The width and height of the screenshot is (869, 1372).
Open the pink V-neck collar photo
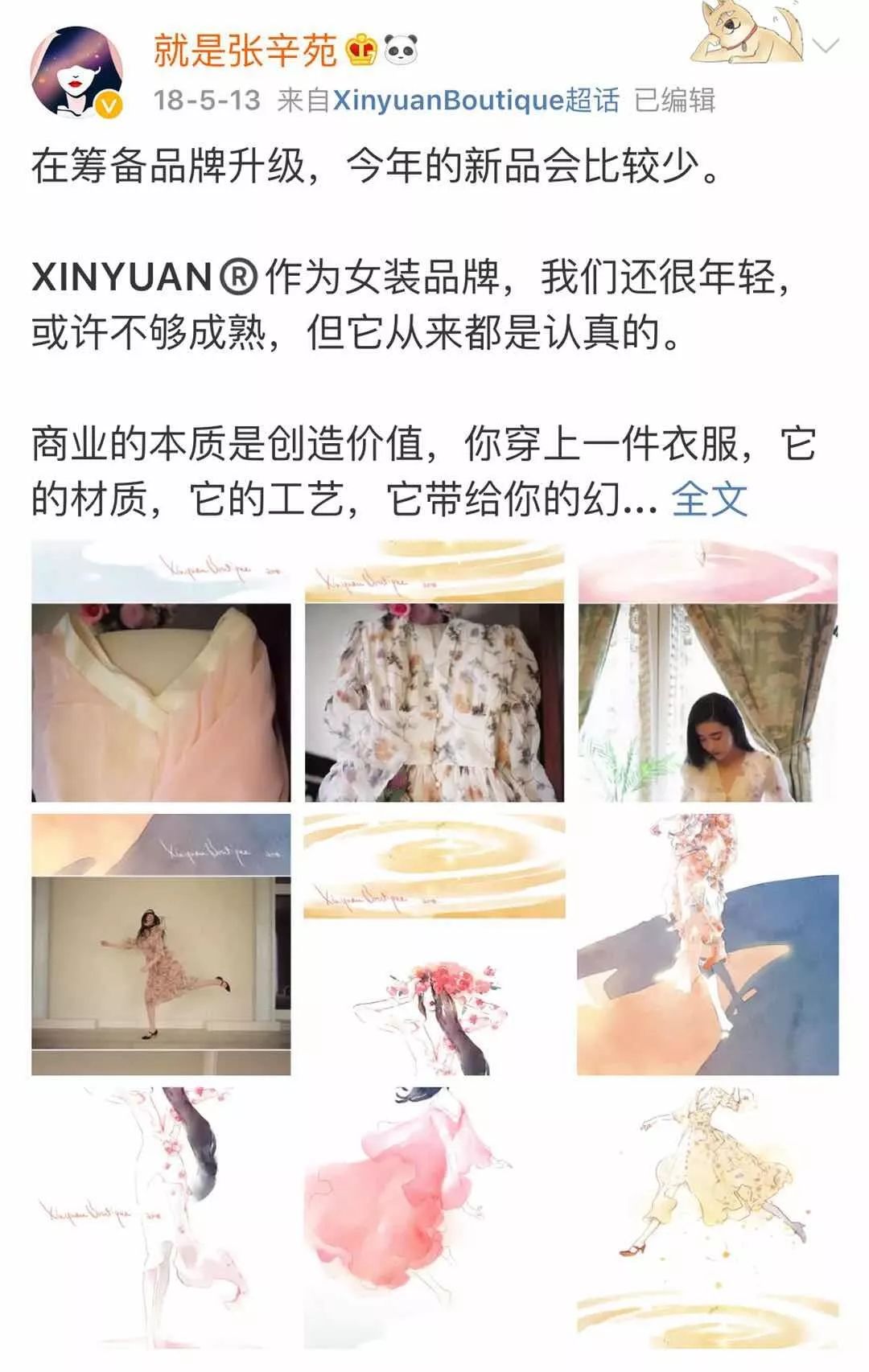161,672
